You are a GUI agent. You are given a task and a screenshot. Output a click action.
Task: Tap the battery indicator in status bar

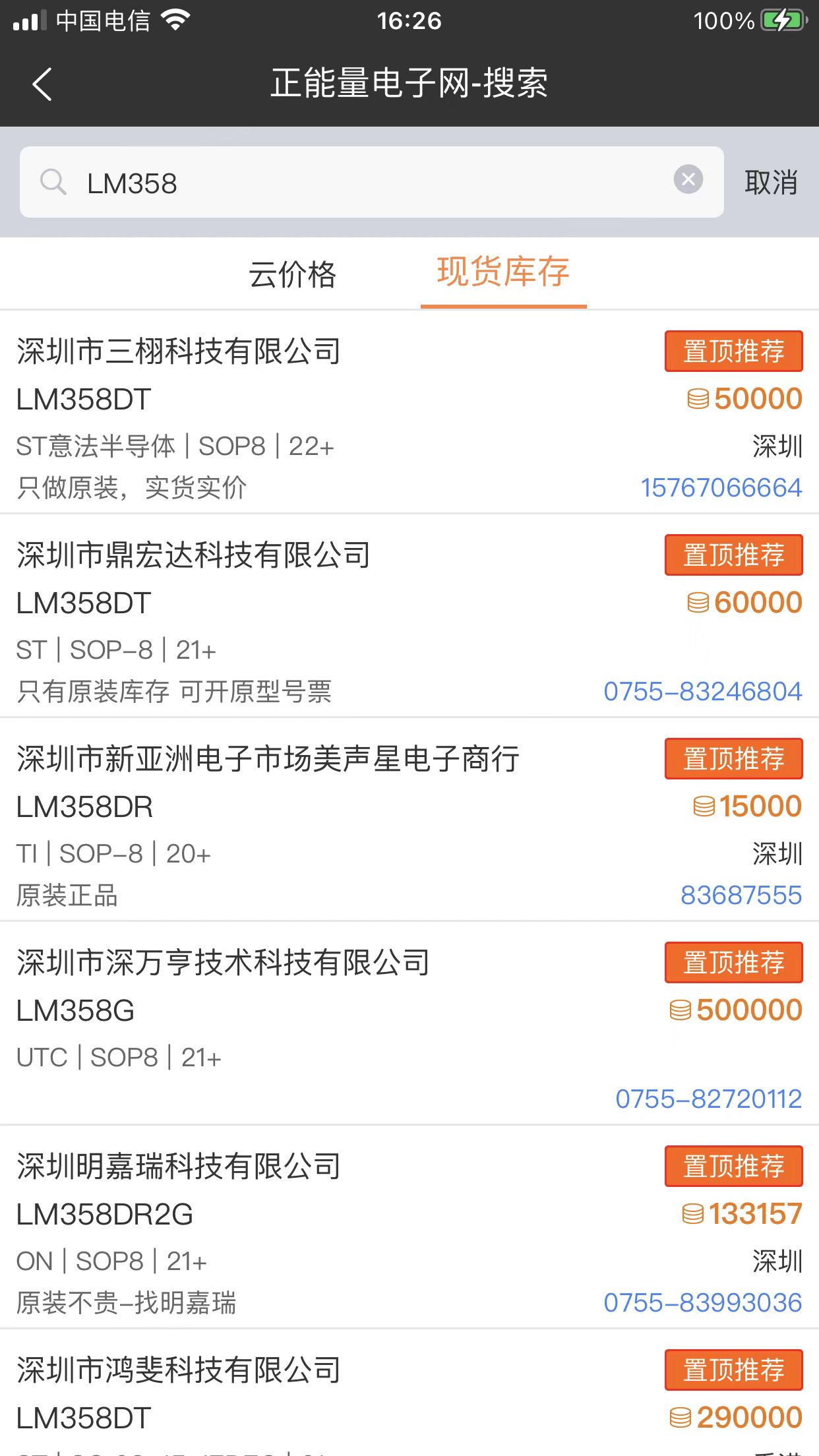pyautogui.click(x=783, y=20)
